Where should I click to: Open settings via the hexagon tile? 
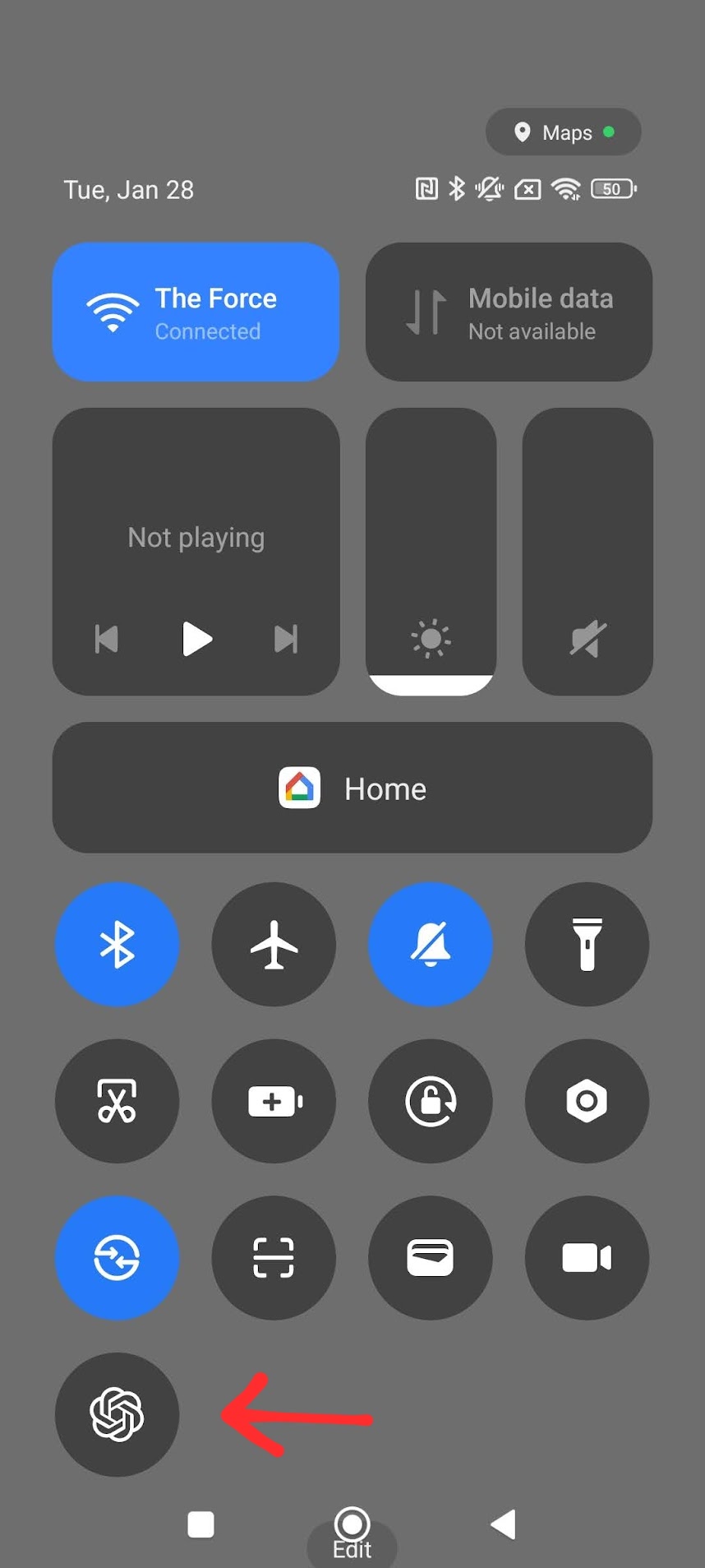point(587,1101)
